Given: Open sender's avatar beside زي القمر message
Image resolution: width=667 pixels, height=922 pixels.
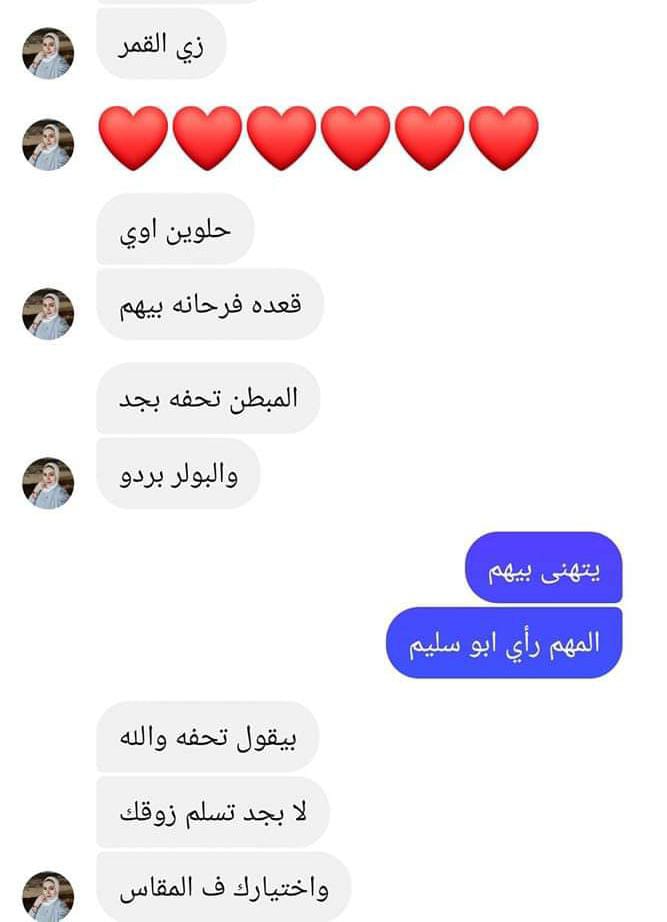Looking at the screenshot, I should click(48, 53).
